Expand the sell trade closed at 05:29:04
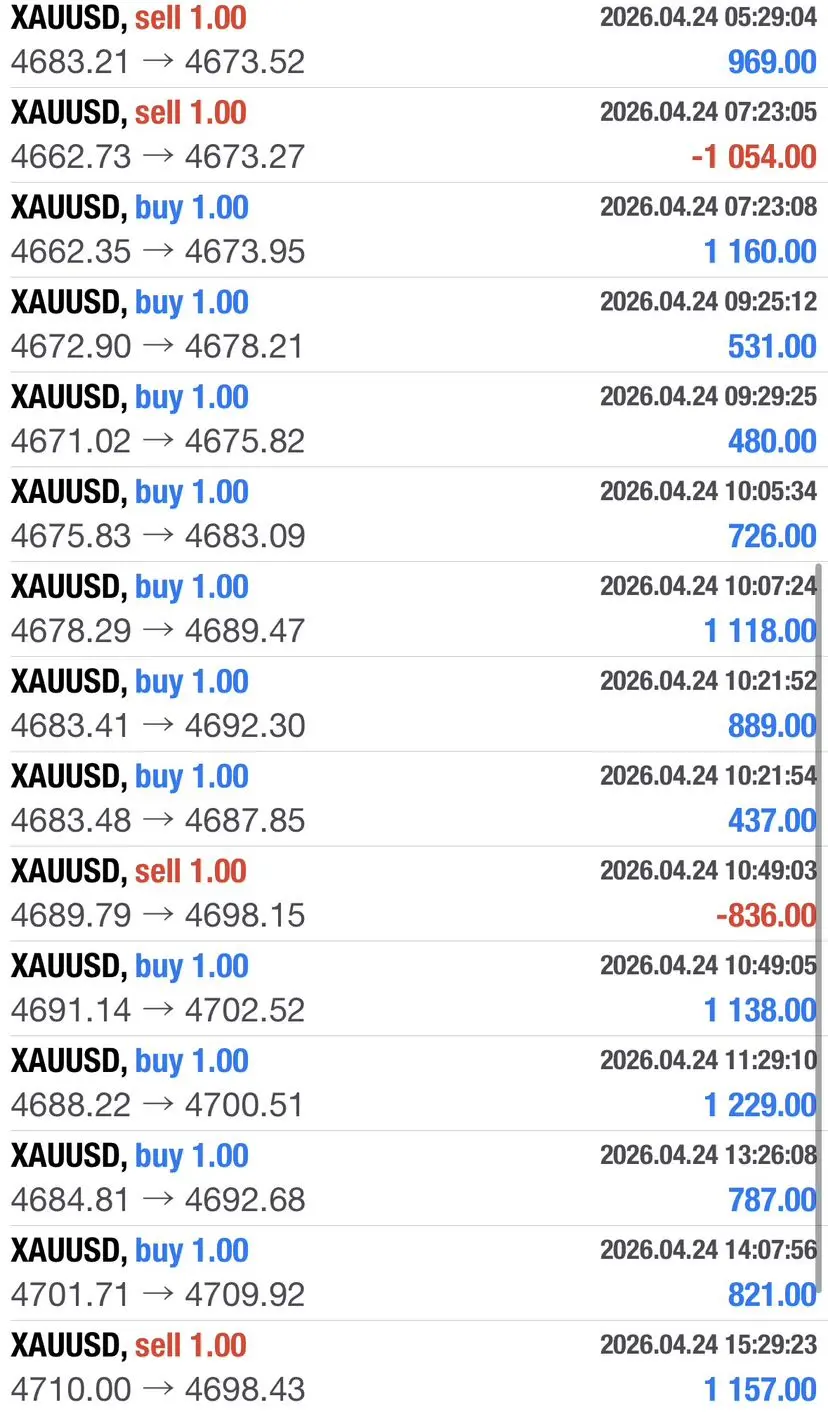 [414, 40]
